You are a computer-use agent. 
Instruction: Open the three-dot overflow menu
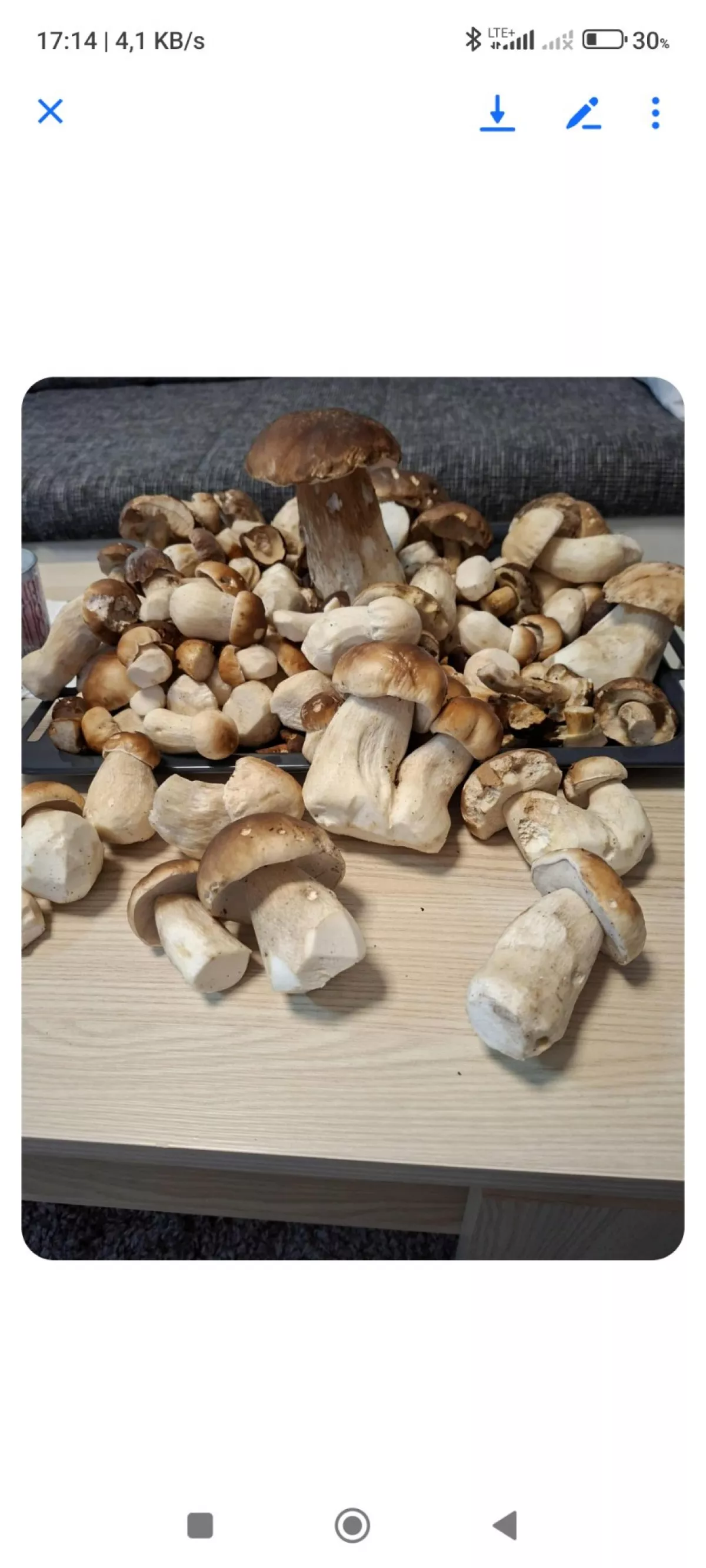pyautogui.click(x=655, y=113)
